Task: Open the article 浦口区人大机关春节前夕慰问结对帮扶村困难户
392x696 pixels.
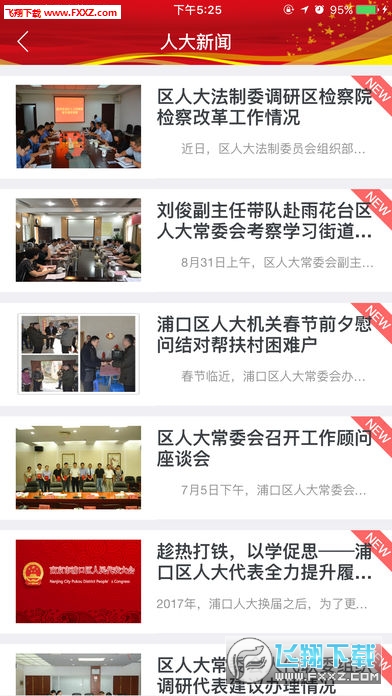Action: tap(196, 354)
